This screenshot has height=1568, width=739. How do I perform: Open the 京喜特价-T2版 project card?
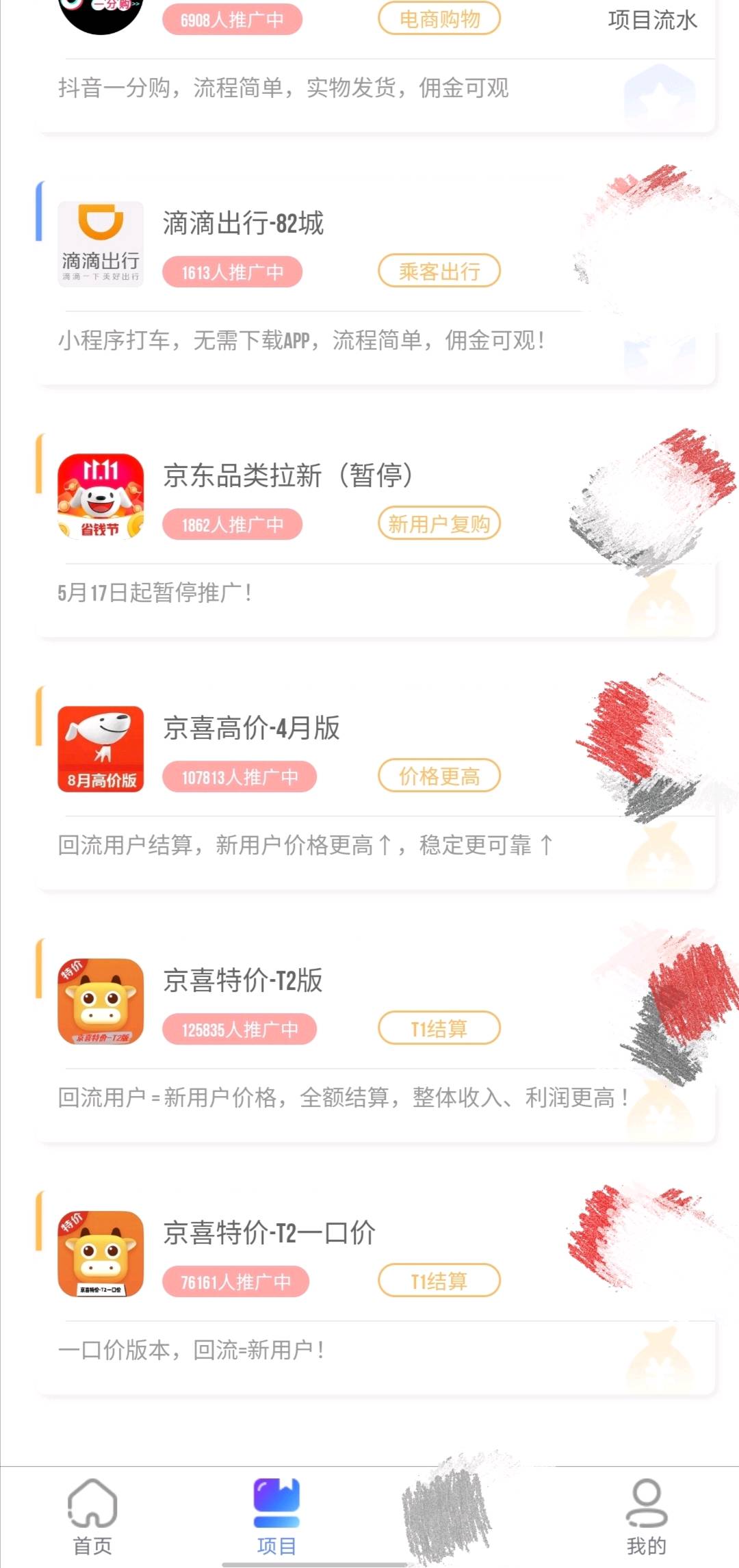[x=242, y=981]
